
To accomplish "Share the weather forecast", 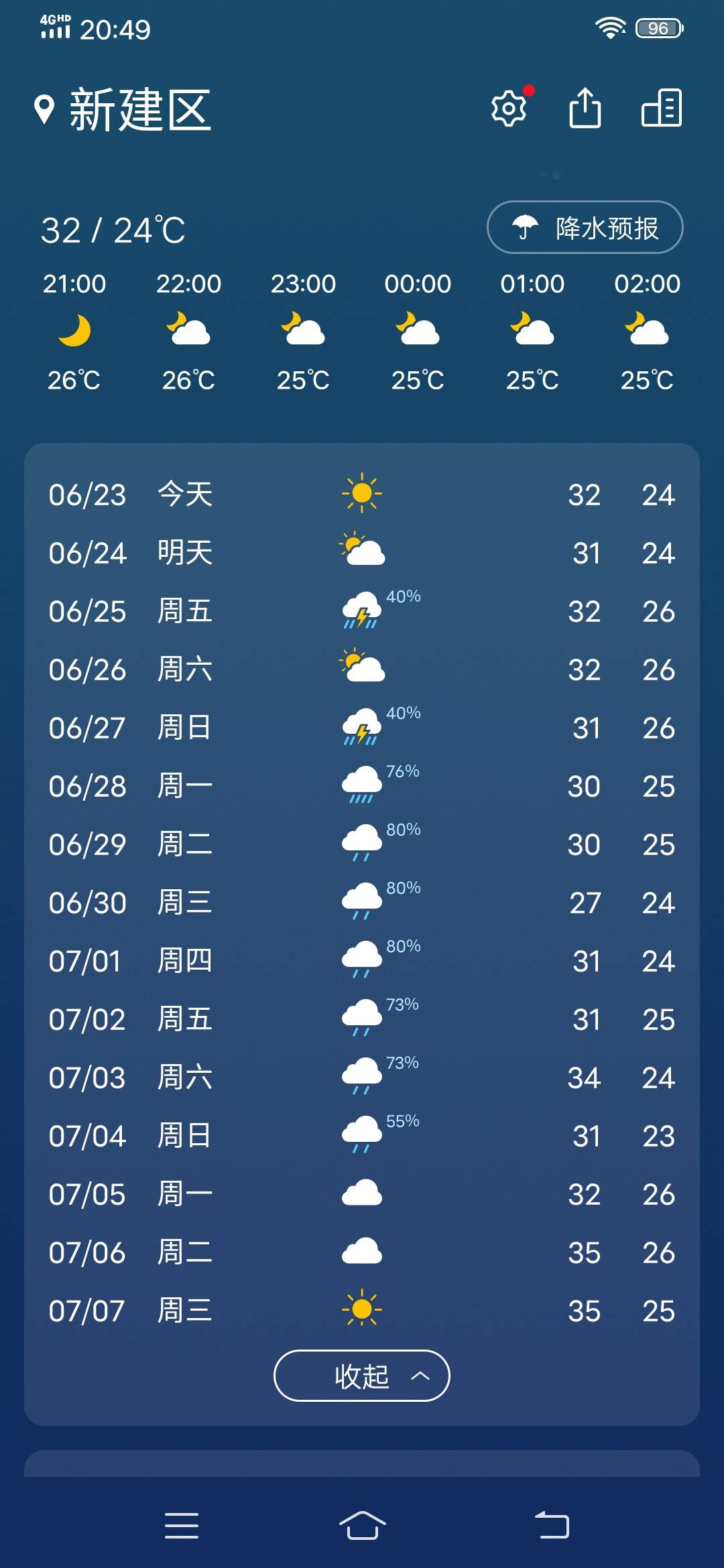I will [x=585, y=107].
